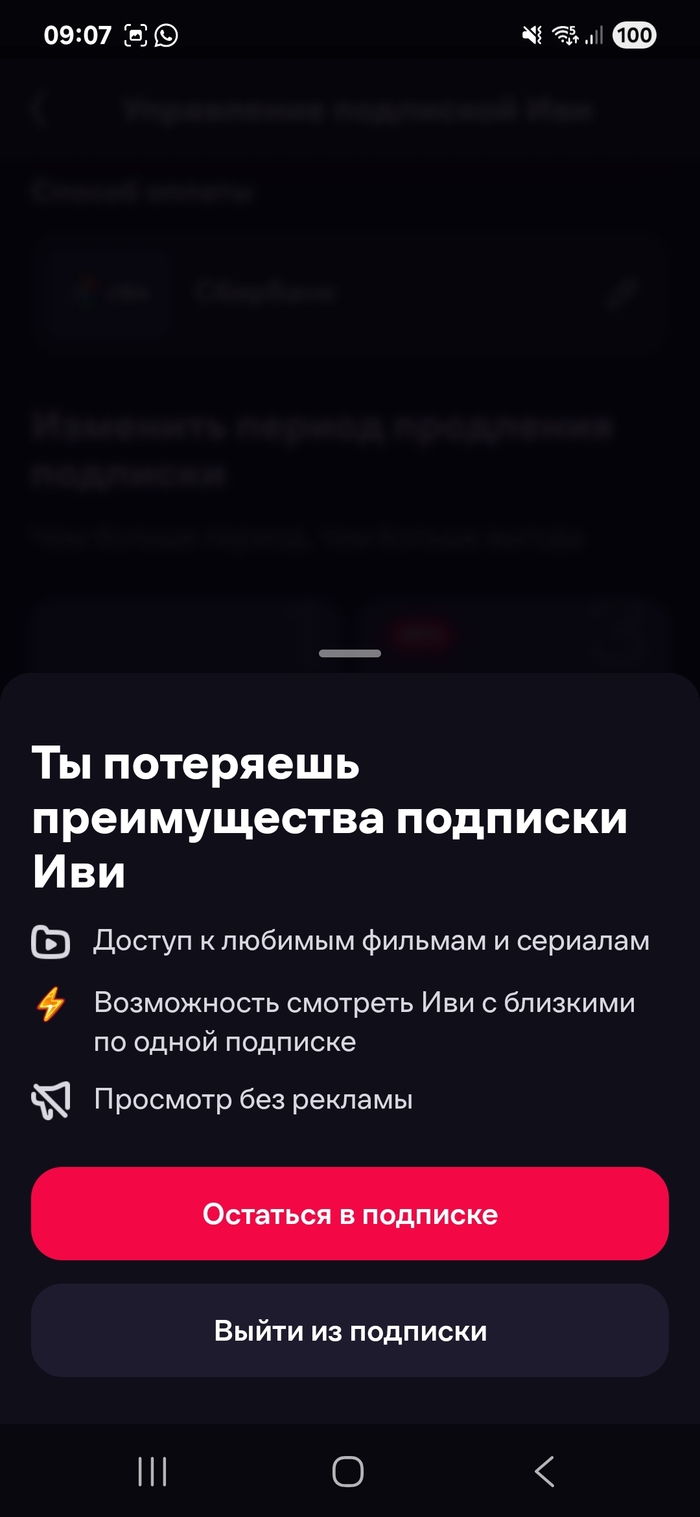This screenshot has width=700, height=1517.
Task: Tap Остаться в подписке button
Action: click(349, 1214)
